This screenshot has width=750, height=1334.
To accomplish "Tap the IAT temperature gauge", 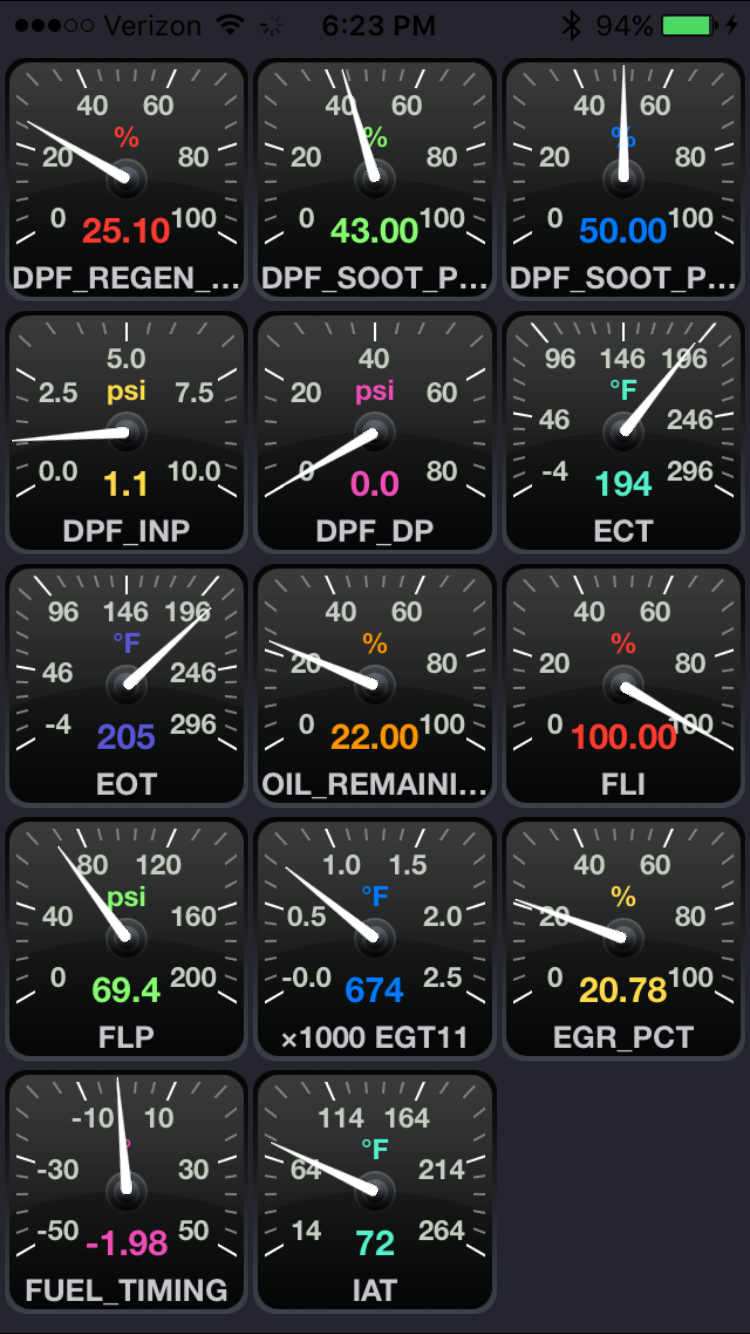I will [375, 1191].
